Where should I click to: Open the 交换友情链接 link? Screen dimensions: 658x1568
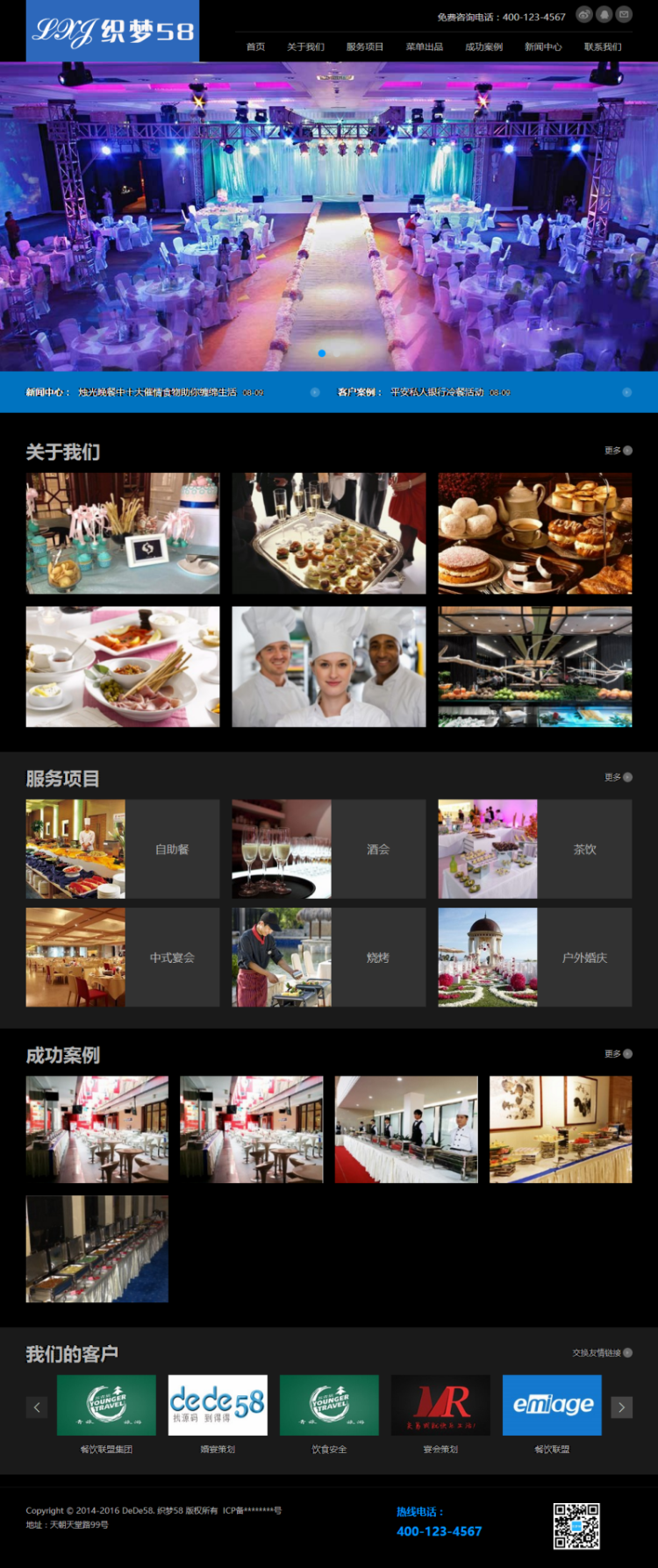click(601, 1352)
